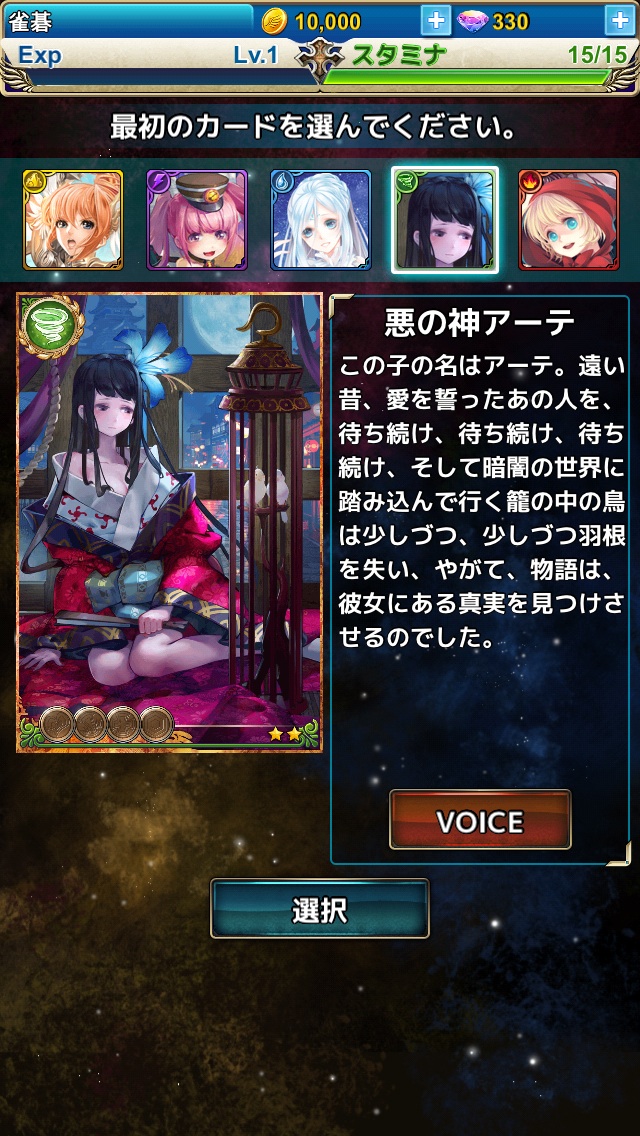Screen dimensions: 640x1136
Task: Select the pink-haired girl with cap card
Action: point(196,220)
